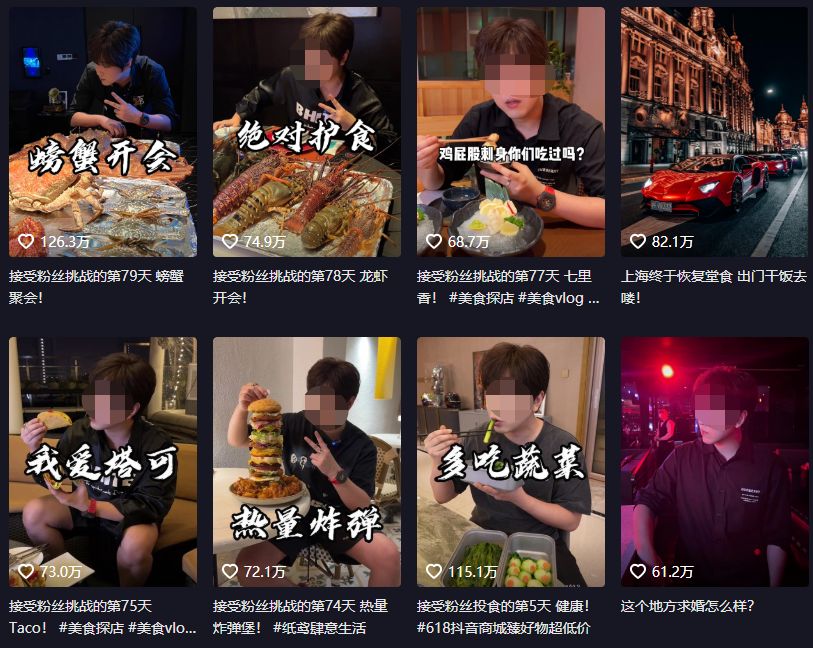Open the 多吃蔬菜 video
This screenshot has height=648, width=813.
511,462
